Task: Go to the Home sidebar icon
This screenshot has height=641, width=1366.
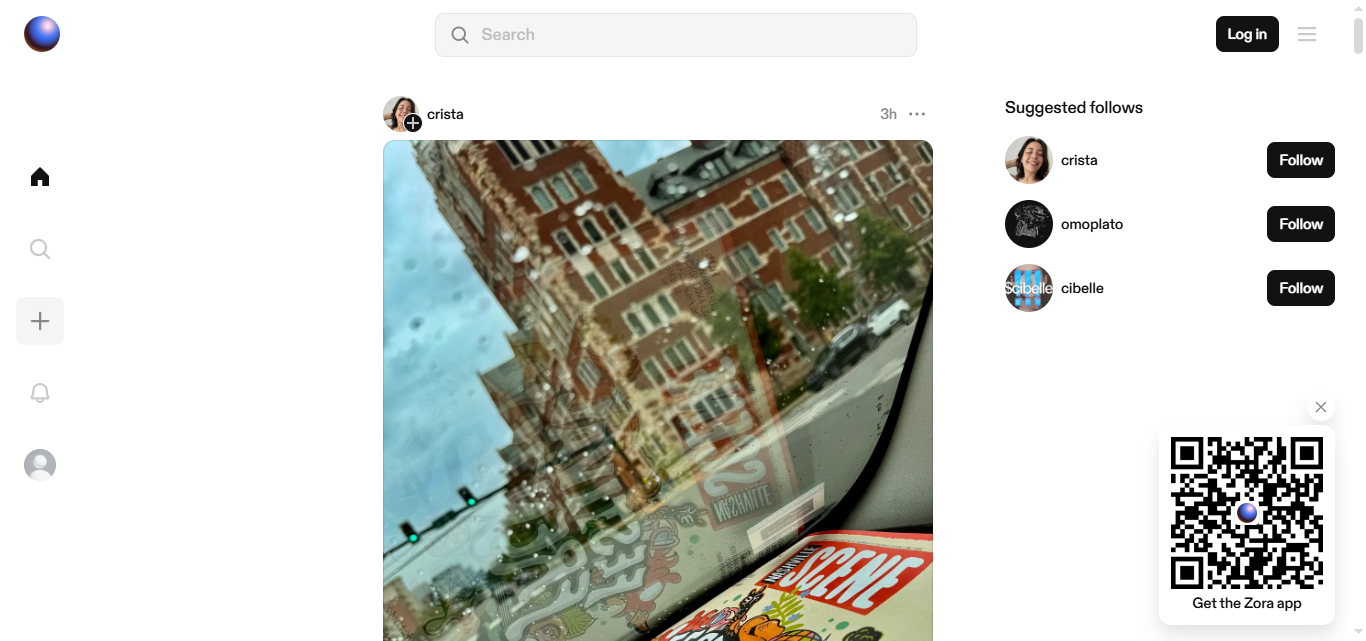Action: click(x=40, y=177)
